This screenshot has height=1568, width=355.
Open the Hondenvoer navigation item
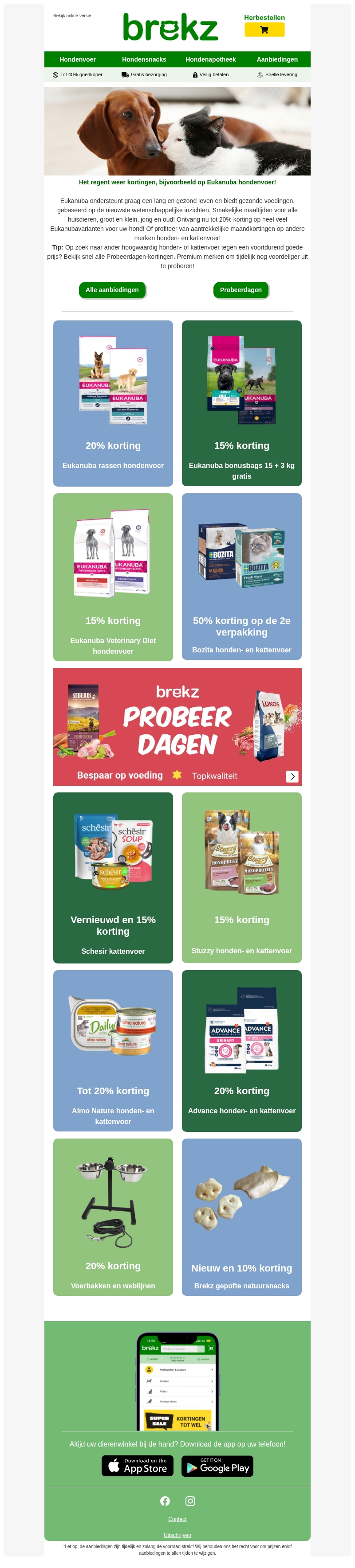coord(78,60)
